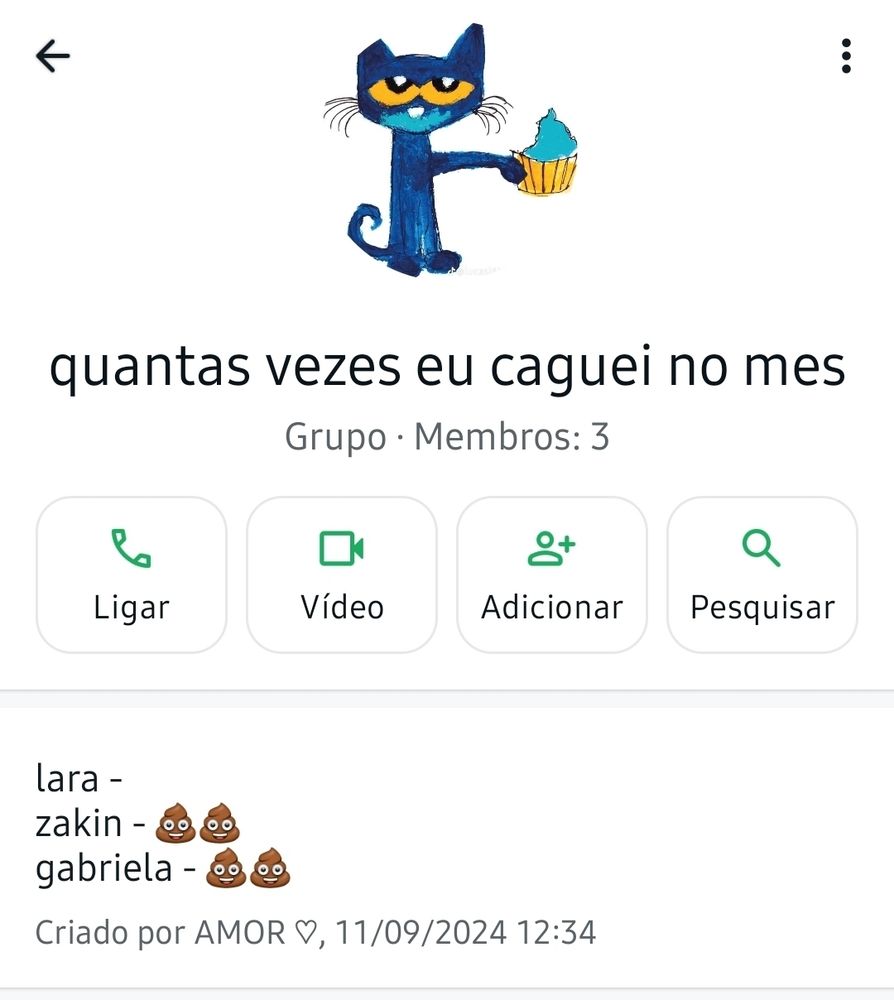Start a group video call

coord(342,575)
